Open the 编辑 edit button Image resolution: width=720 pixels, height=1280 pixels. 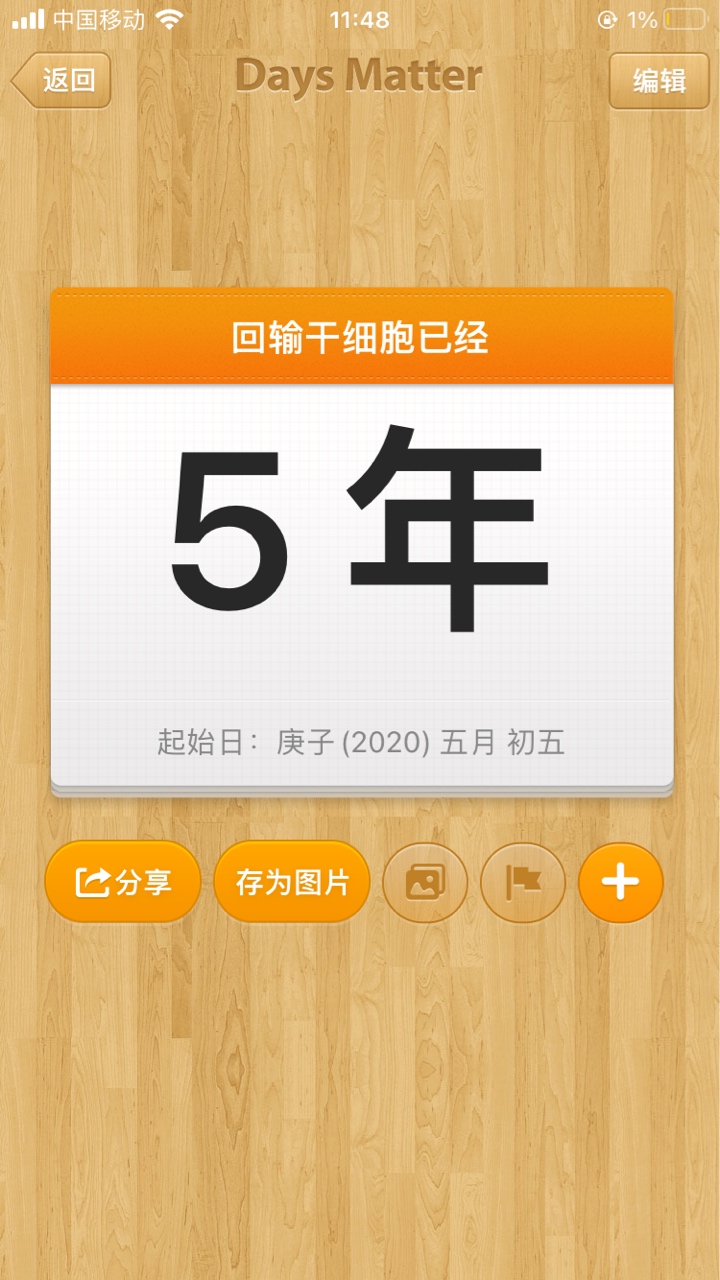point(659,81)
